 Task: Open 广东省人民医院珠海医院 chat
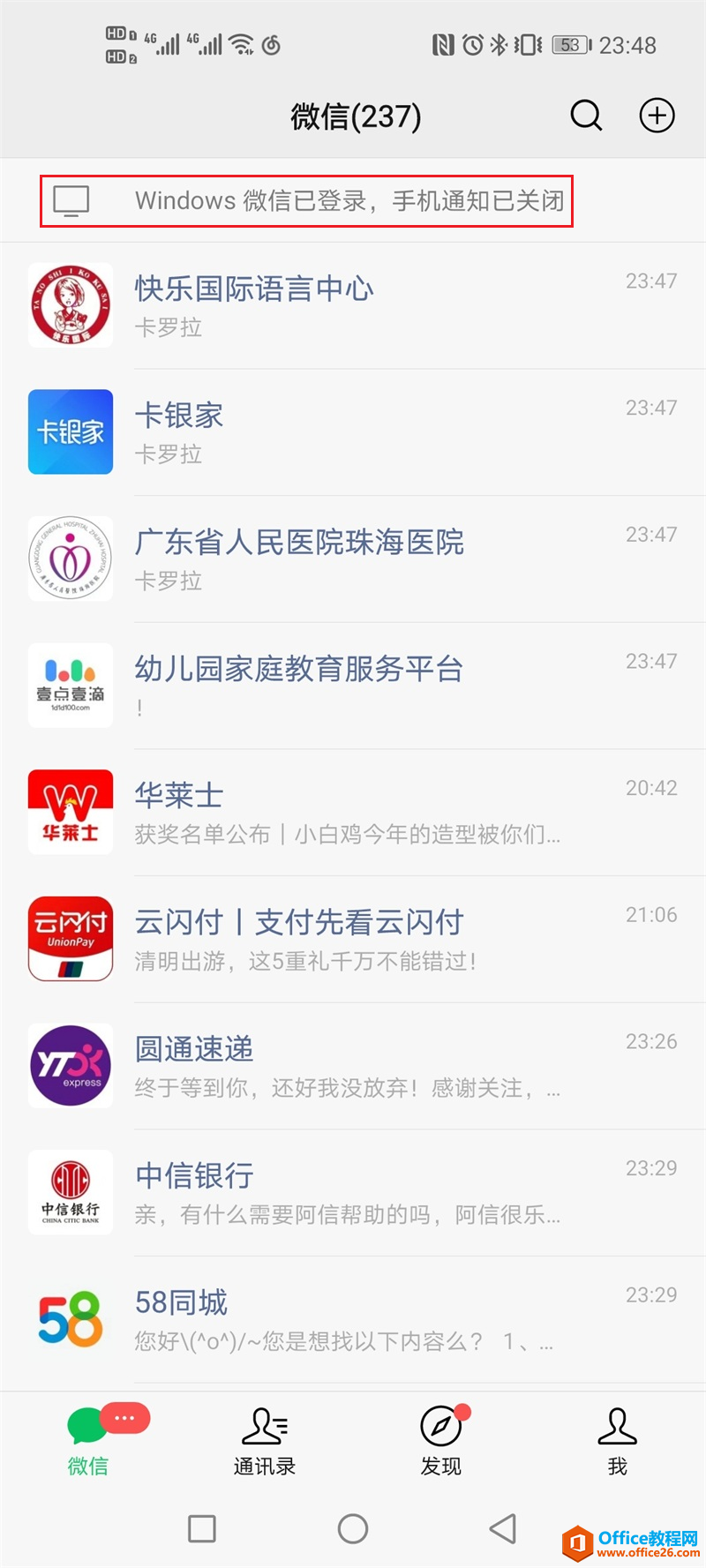353,559
